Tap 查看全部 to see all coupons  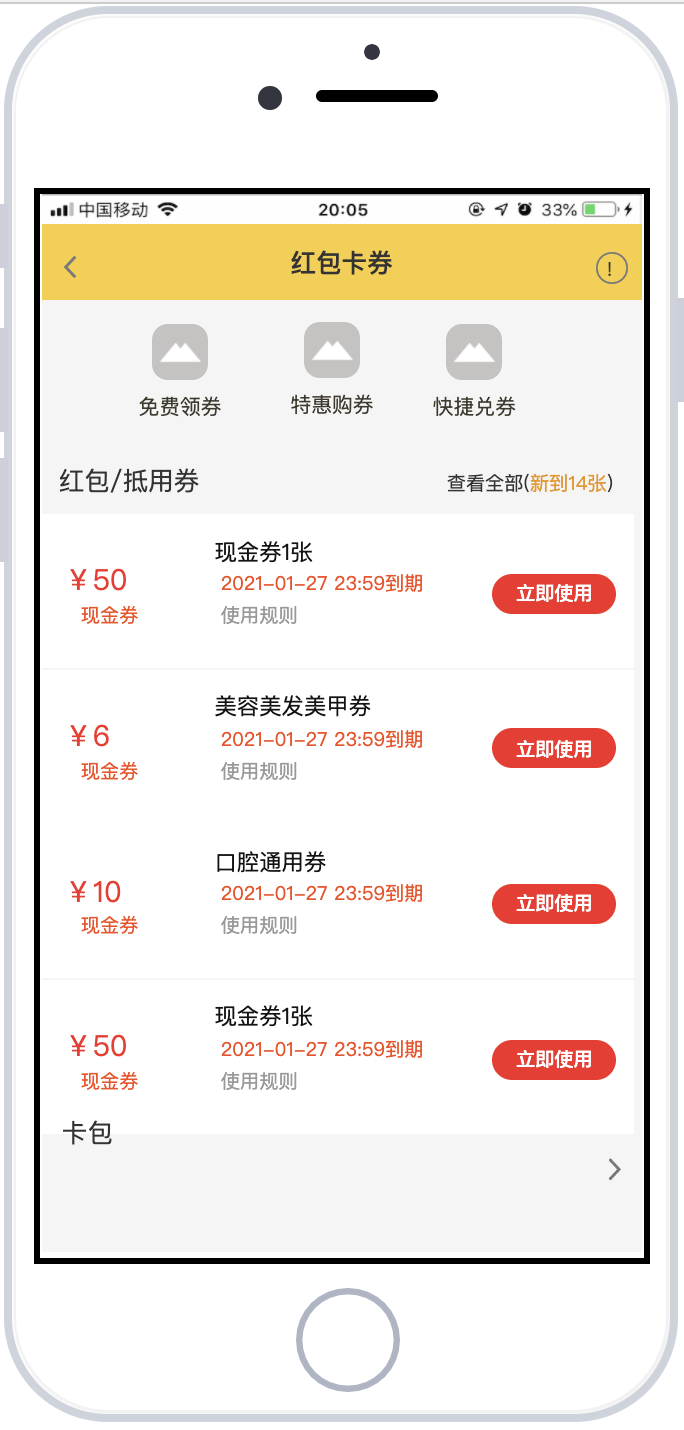pos(528,484)
